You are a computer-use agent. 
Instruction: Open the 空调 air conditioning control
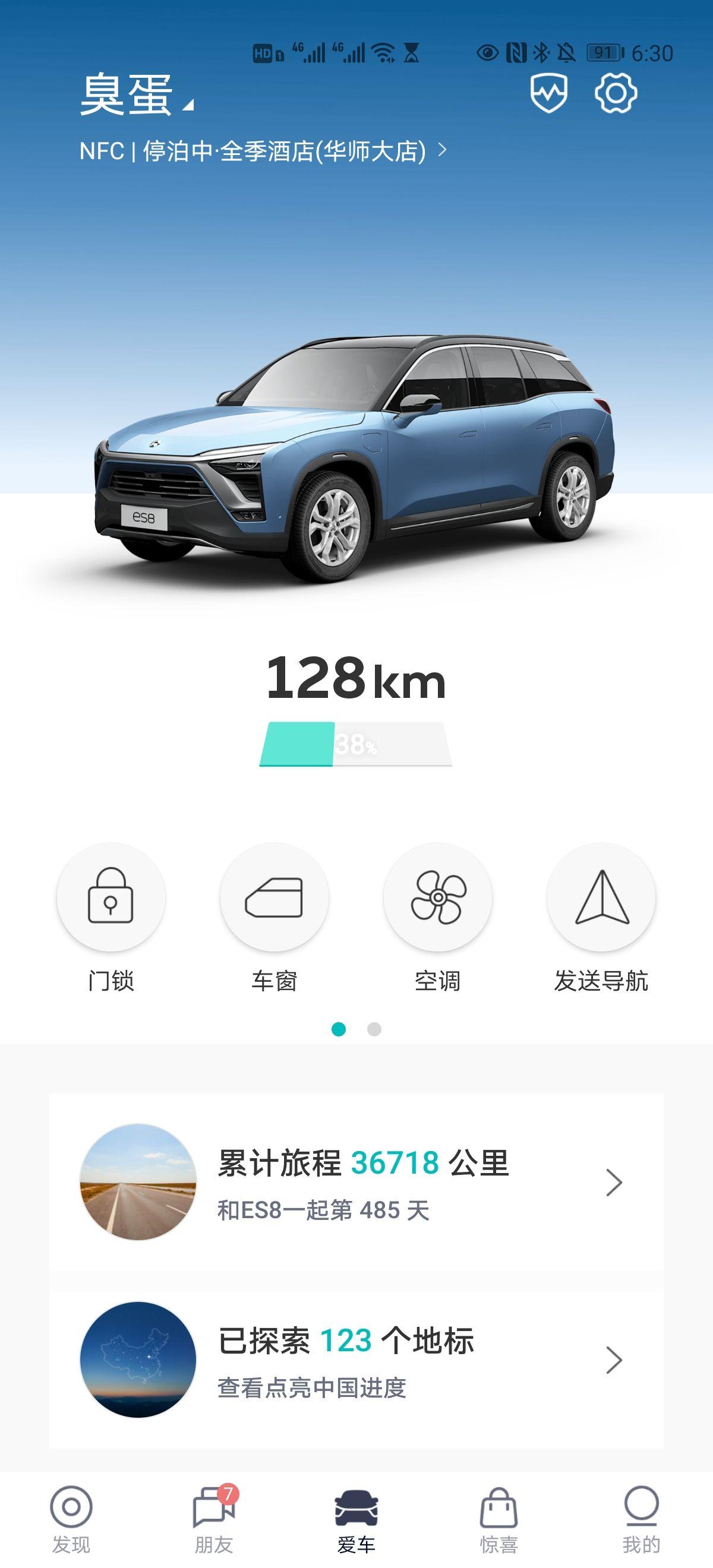pyautogui.click(x=438, y=897)
